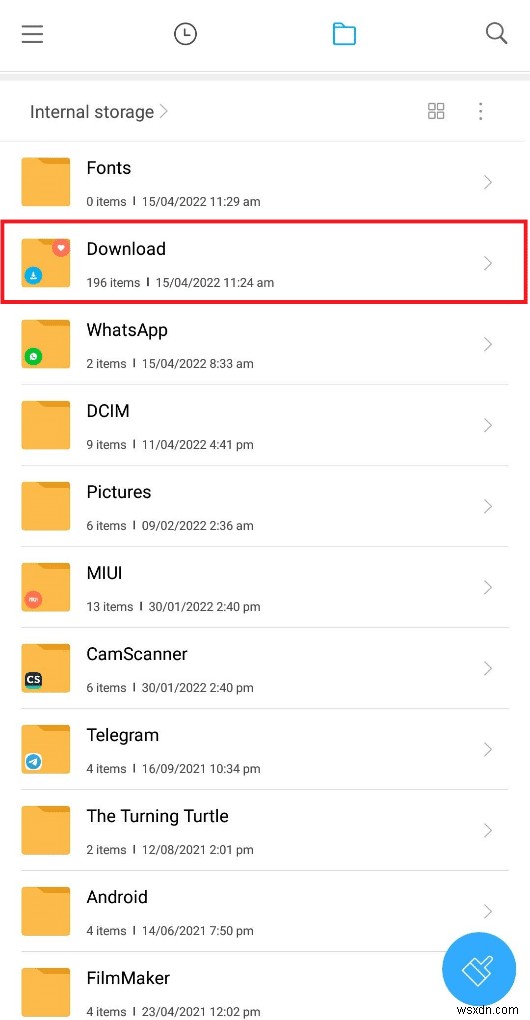Open the WhatsApp folder
530x1020 pixels.
[265, 345]
